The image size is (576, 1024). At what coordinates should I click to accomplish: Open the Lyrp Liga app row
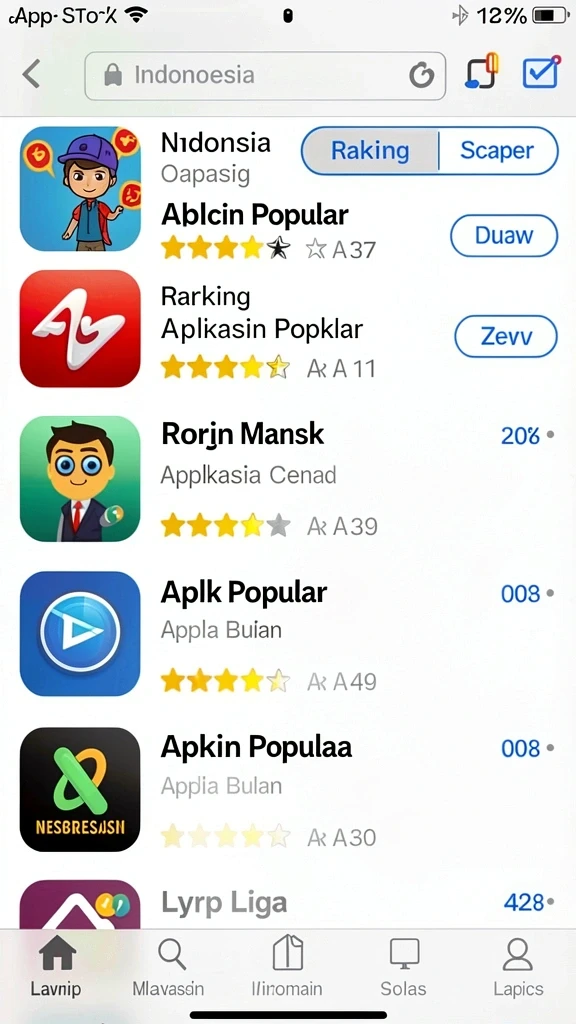[x=288, y=903]
